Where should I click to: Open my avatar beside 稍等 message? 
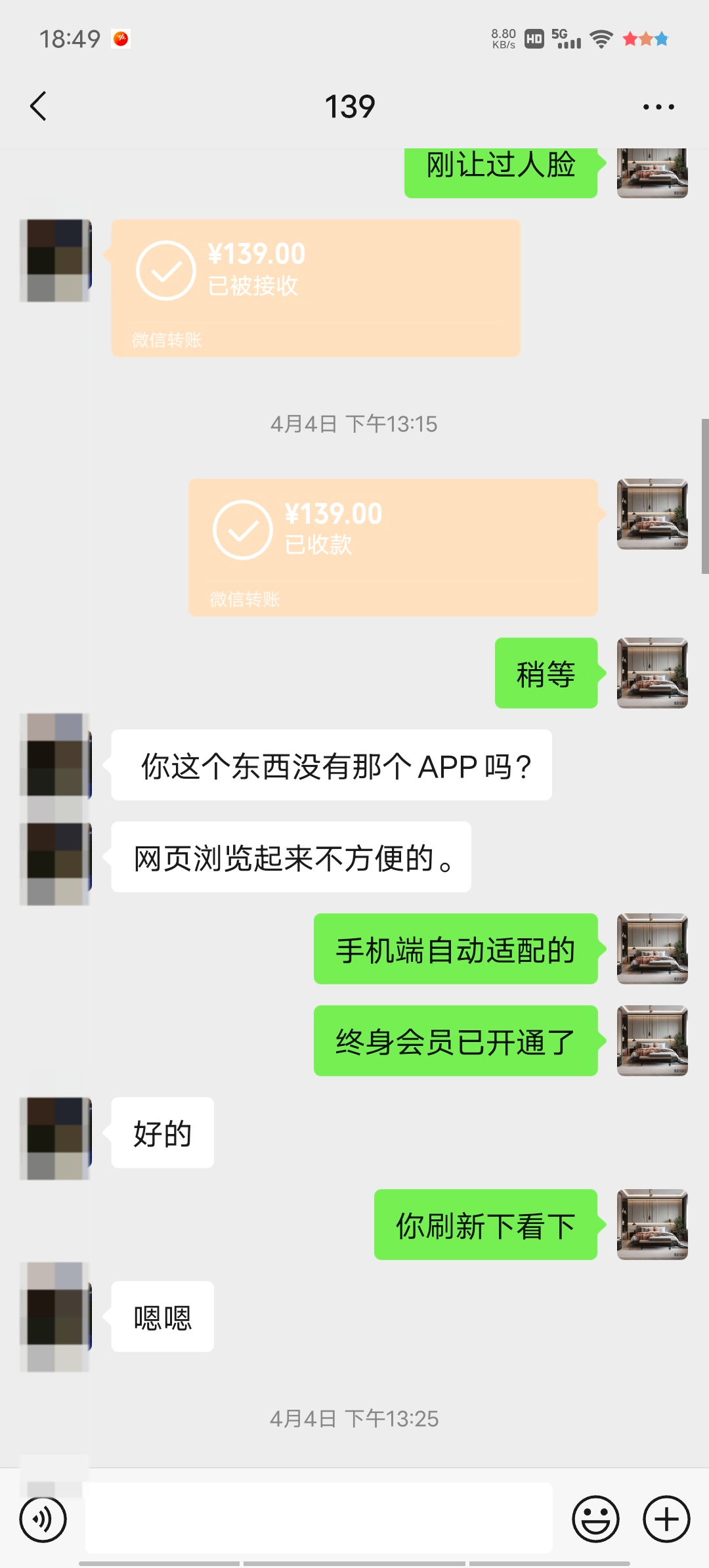[x=652, y=673]
